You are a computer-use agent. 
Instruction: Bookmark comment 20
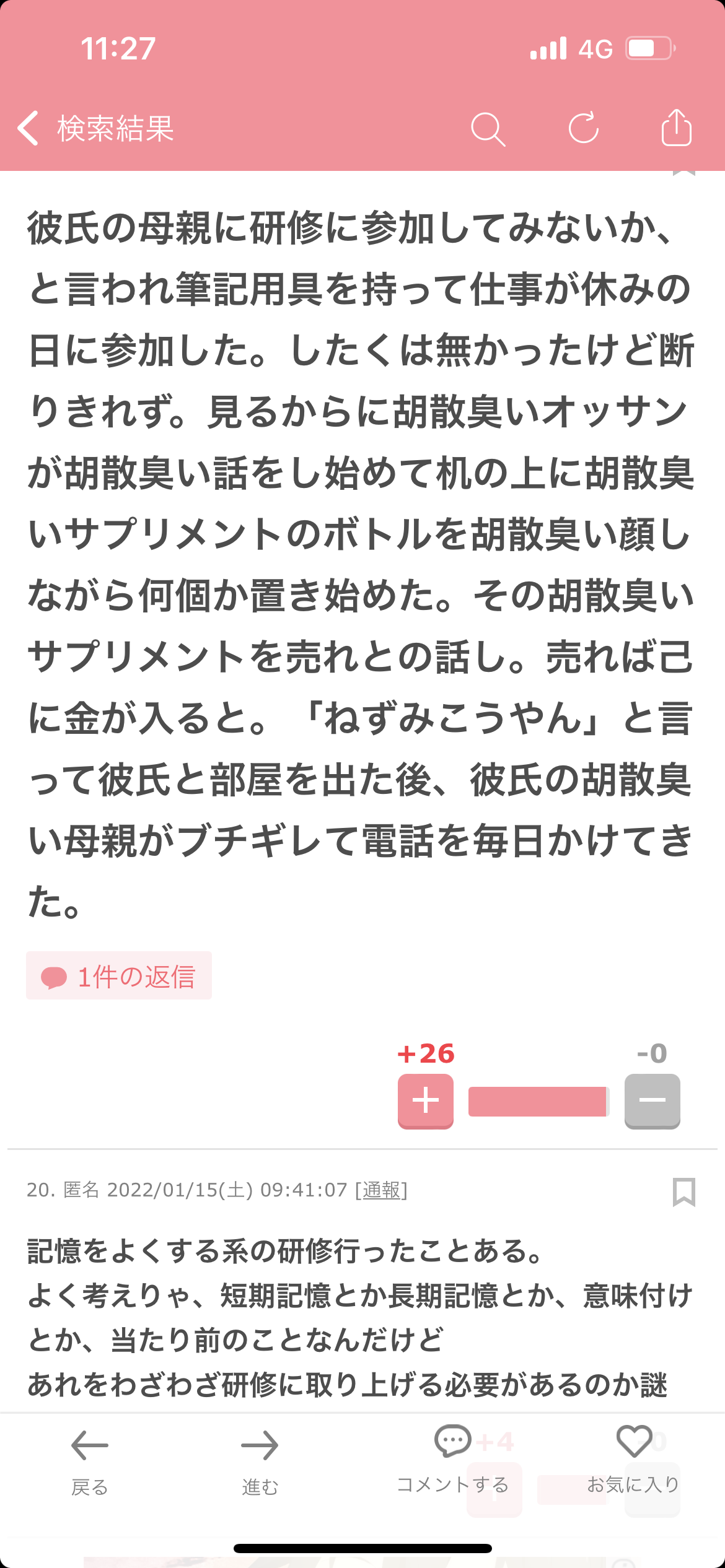point(684,1191)
